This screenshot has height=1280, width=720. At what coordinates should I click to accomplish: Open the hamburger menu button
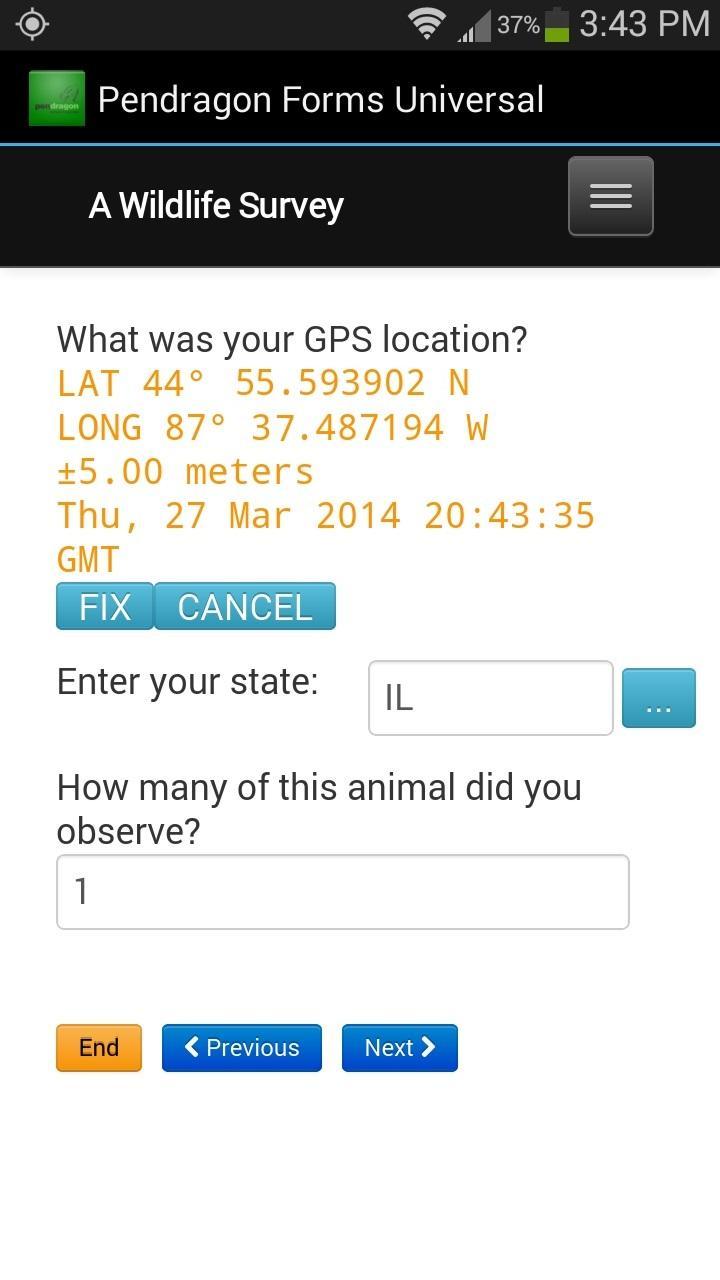[610, 196]
